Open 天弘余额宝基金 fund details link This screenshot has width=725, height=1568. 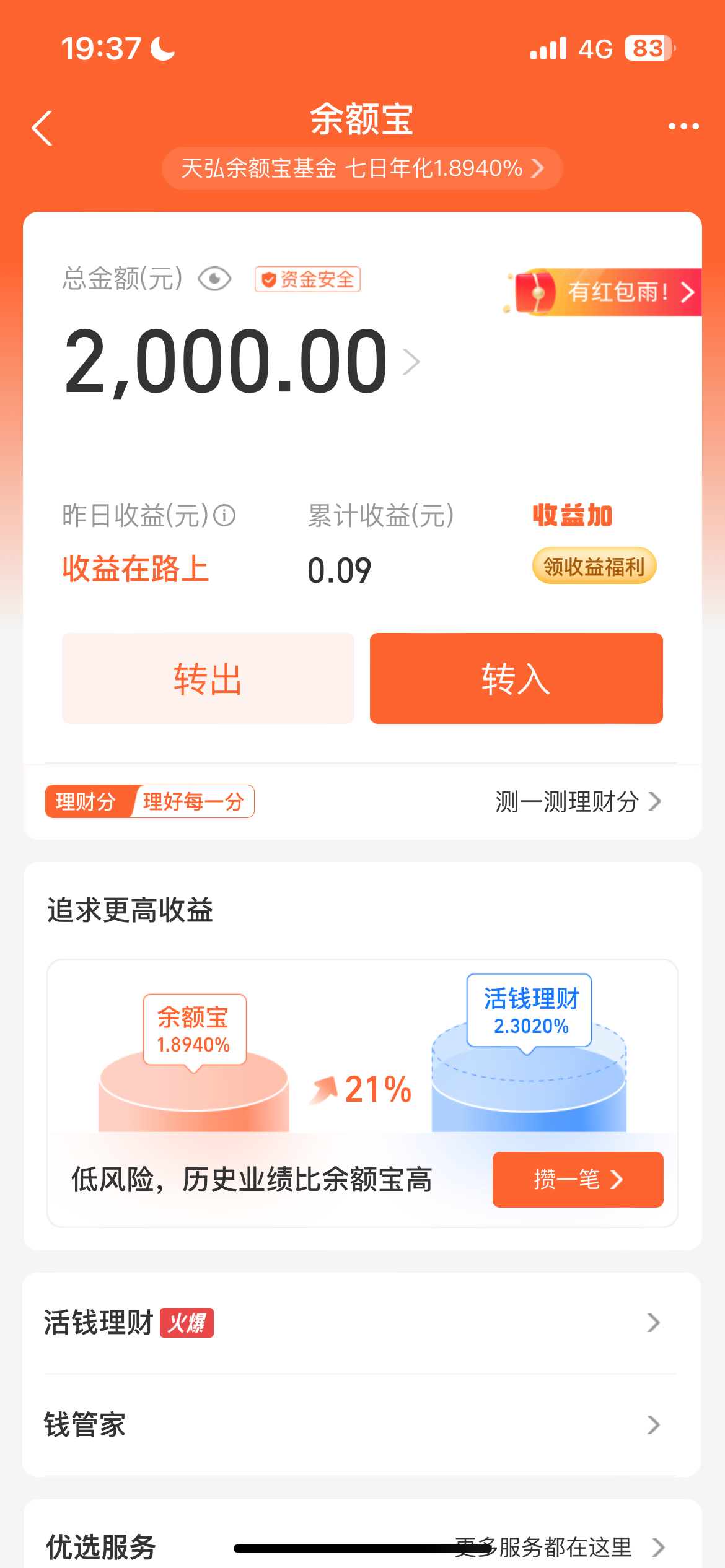[x=362, y=168]
